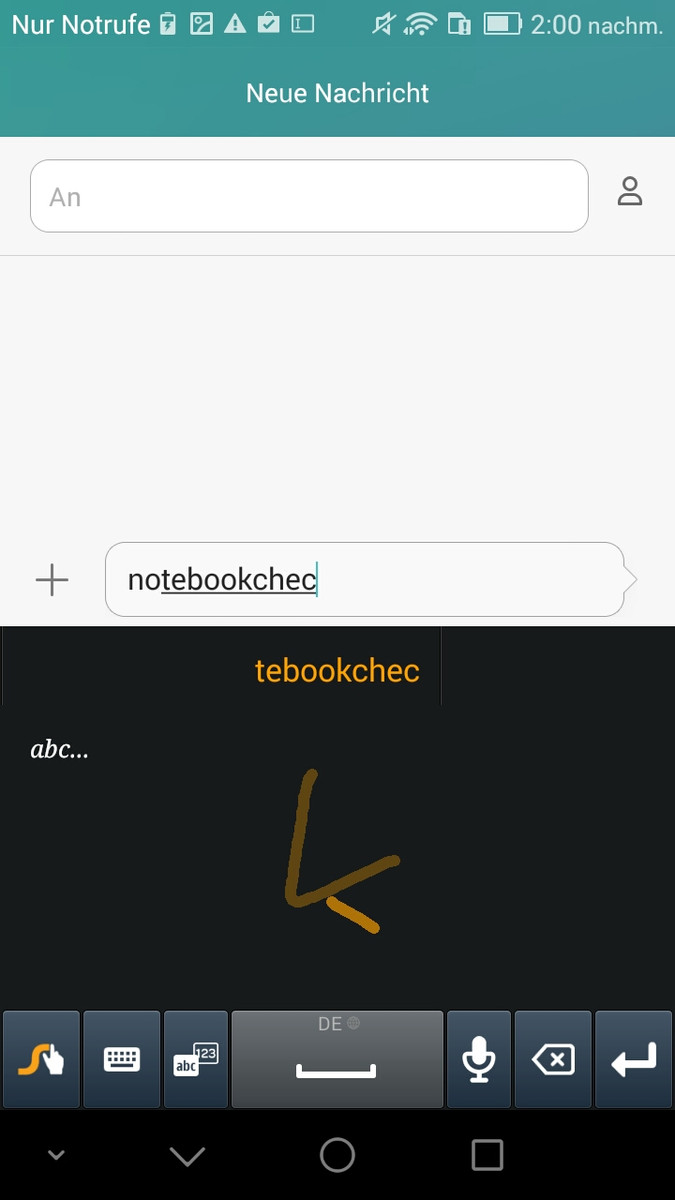The width and height of the screenshot is (675, 1200).
Task: Delete the last character with backspace
Action: click(x=553, y=1059)
